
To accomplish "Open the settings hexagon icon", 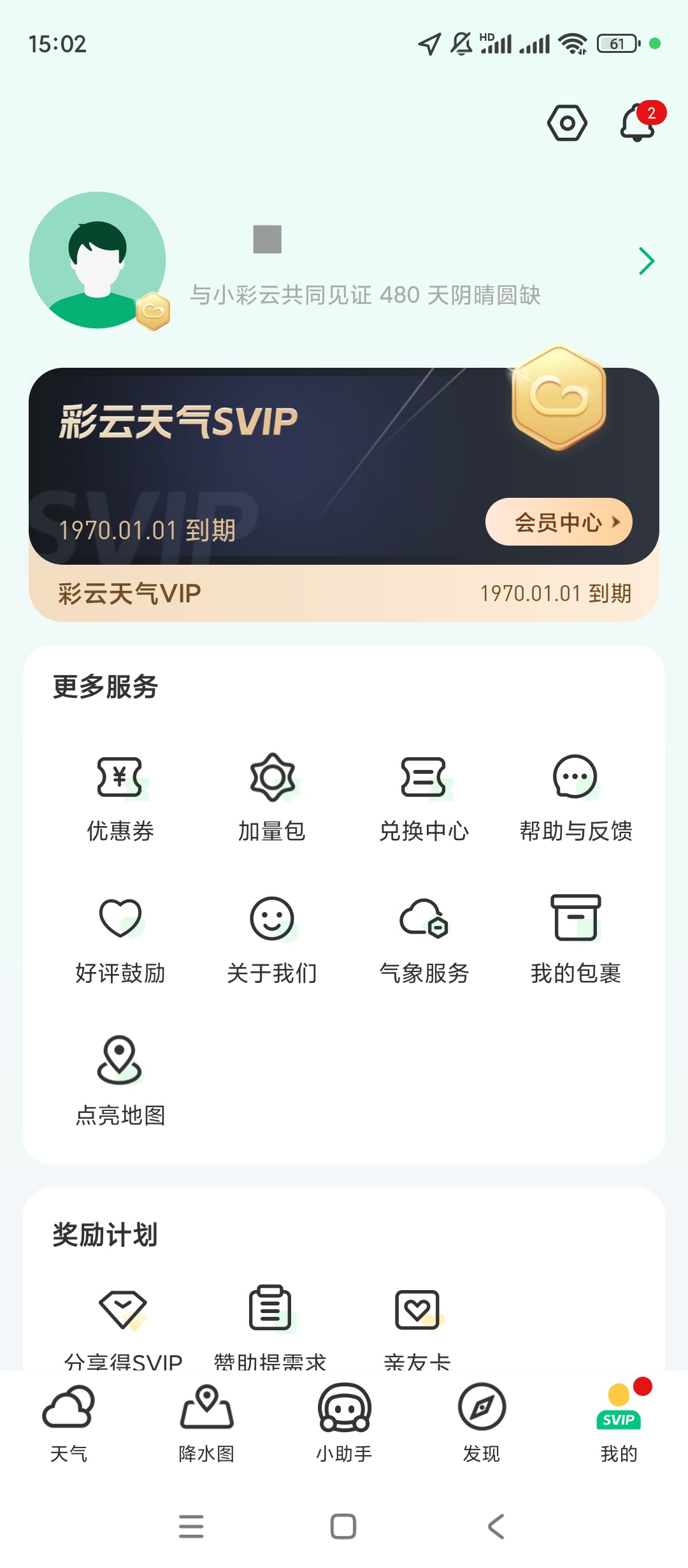I will [x=566, y=123].
